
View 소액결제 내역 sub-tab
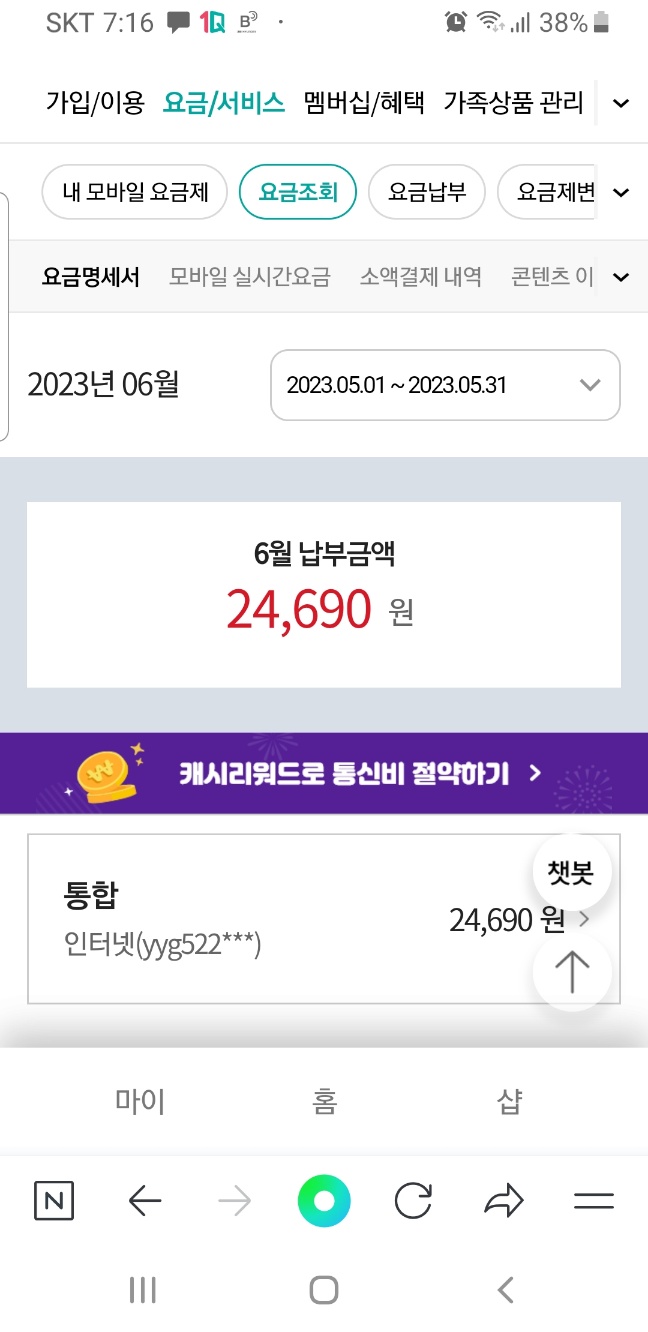420,277
